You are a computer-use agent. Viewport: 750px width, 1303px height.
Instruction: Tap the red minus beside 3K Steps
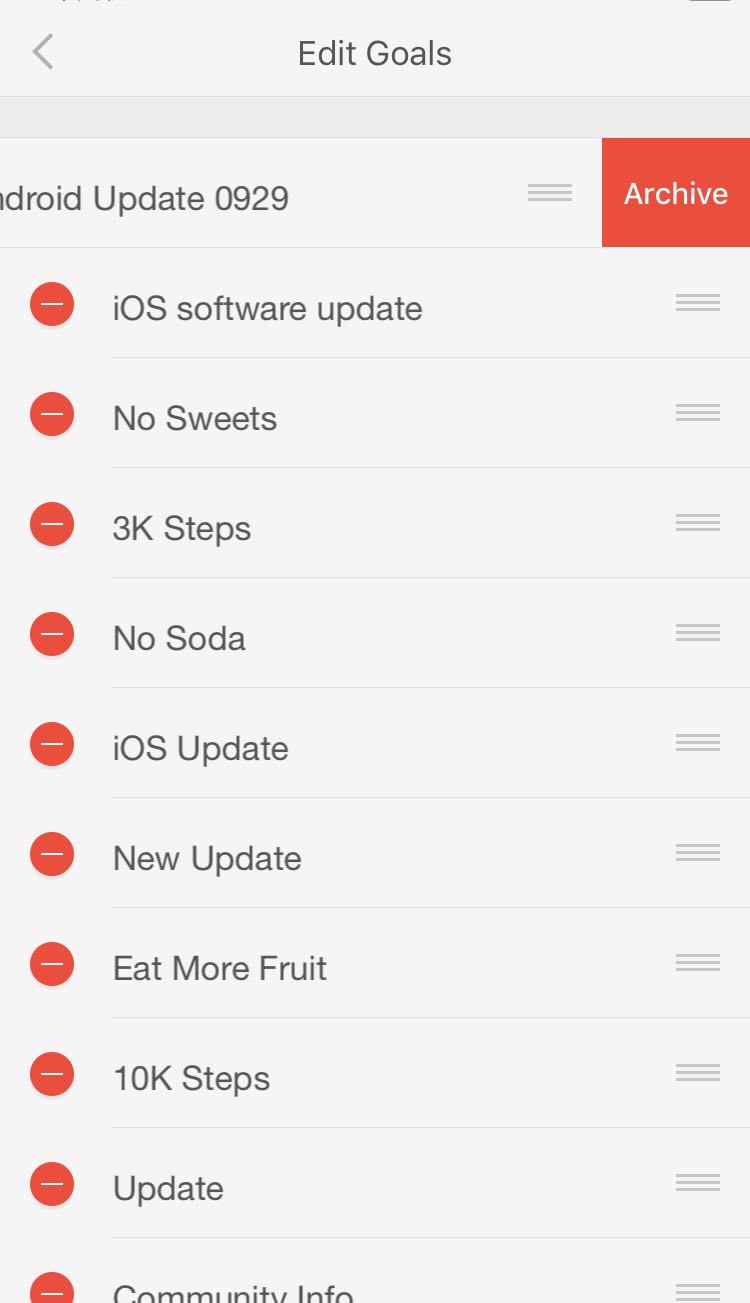pyautogui.click(x=52, y=524)
